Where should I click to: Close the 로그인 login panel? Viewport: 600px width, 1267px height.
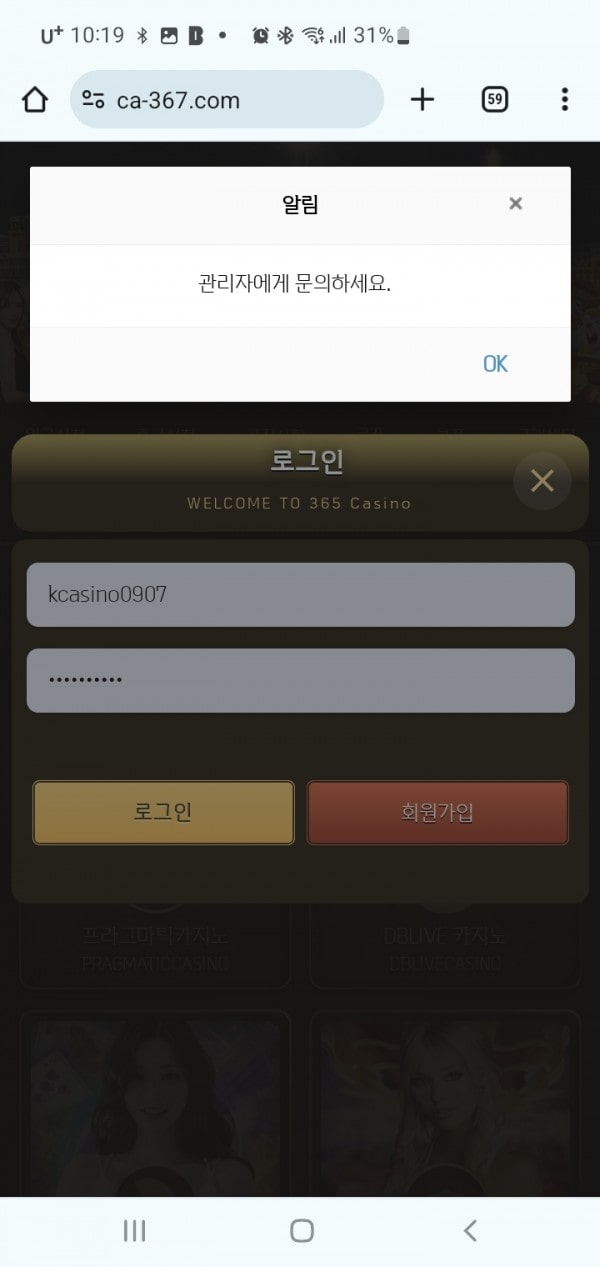(542, 481)
